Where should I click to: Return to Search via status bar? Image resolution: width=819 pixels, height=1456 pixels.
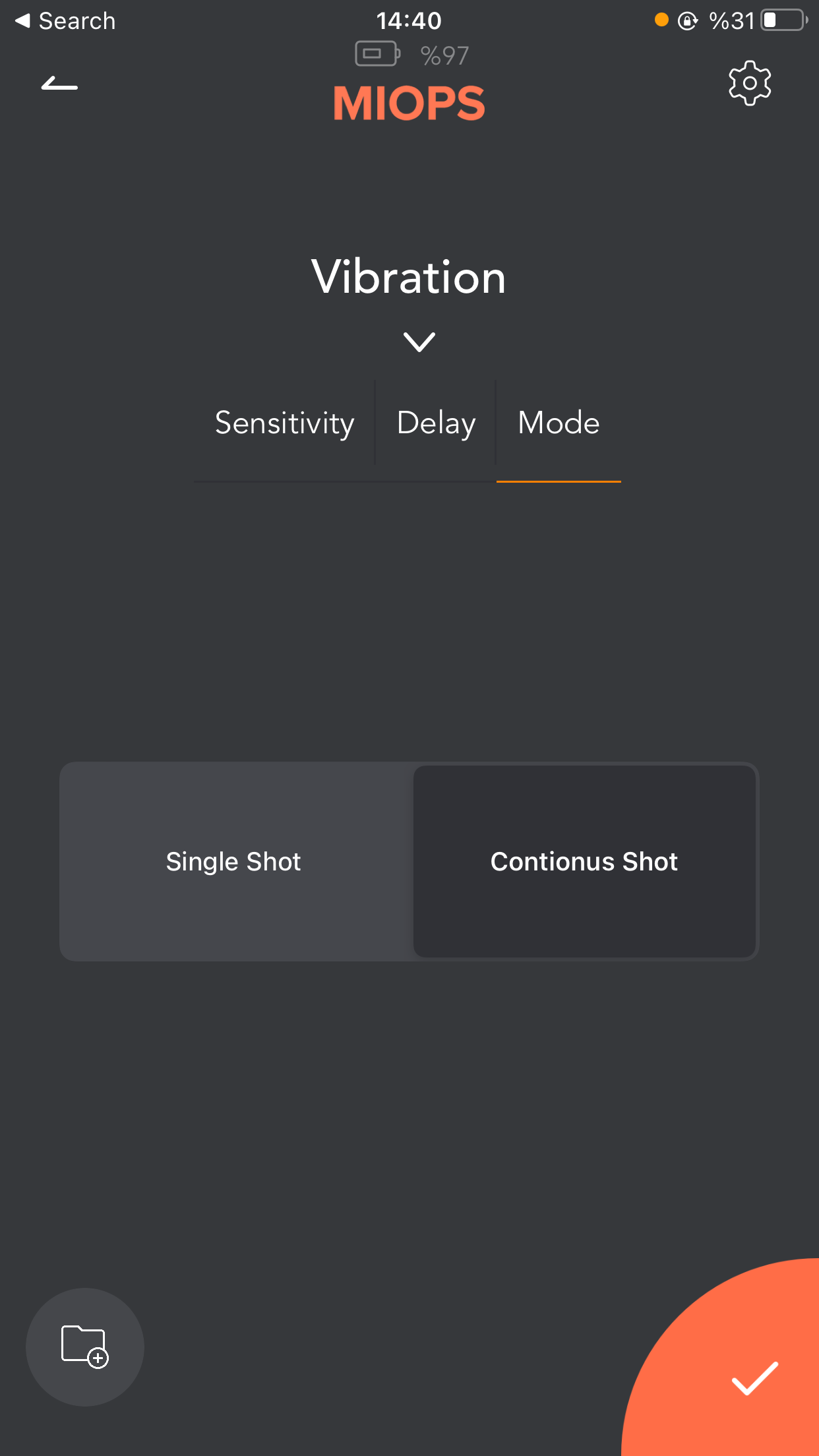pos(65,21)
